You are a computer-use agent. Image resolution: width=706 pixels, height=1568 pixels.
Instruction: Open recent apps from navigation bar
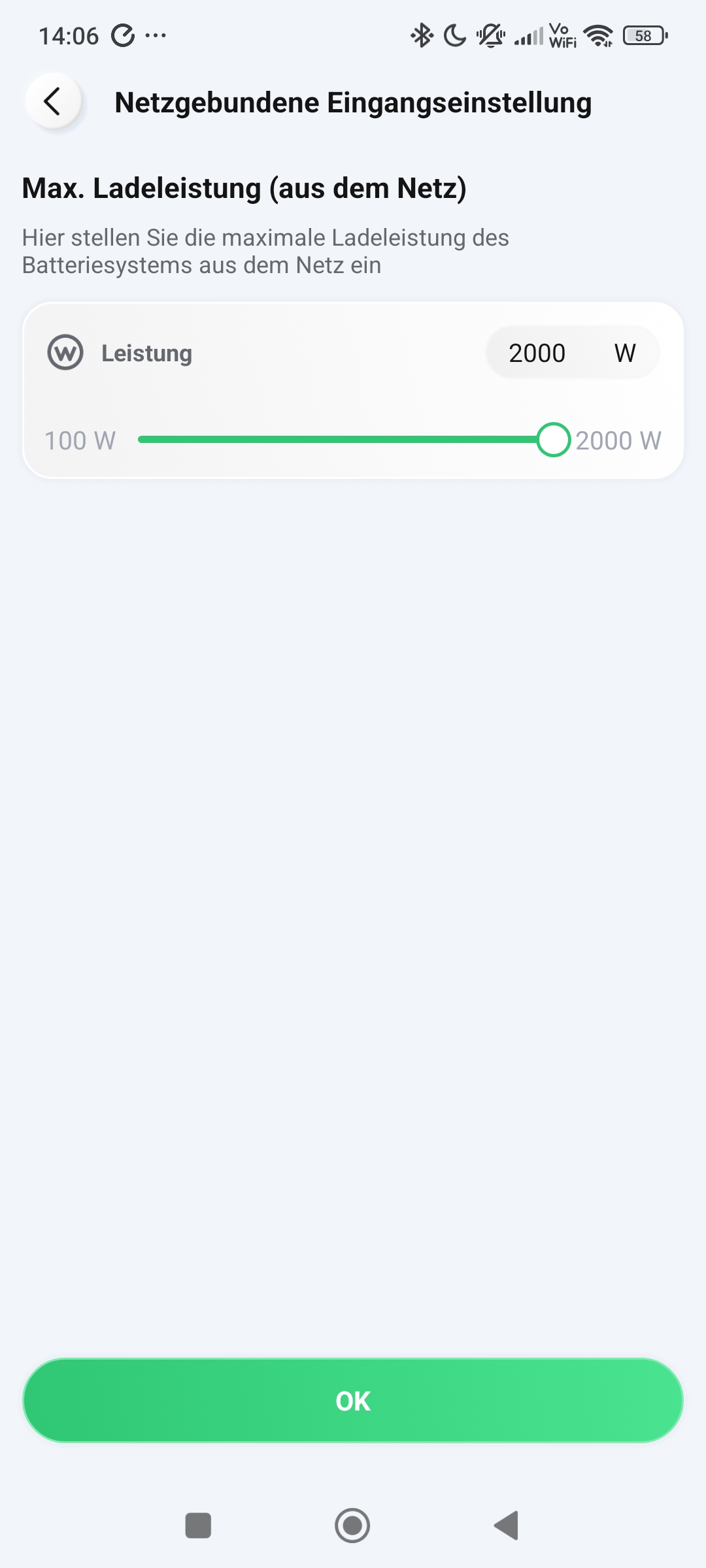point(198,1526)
